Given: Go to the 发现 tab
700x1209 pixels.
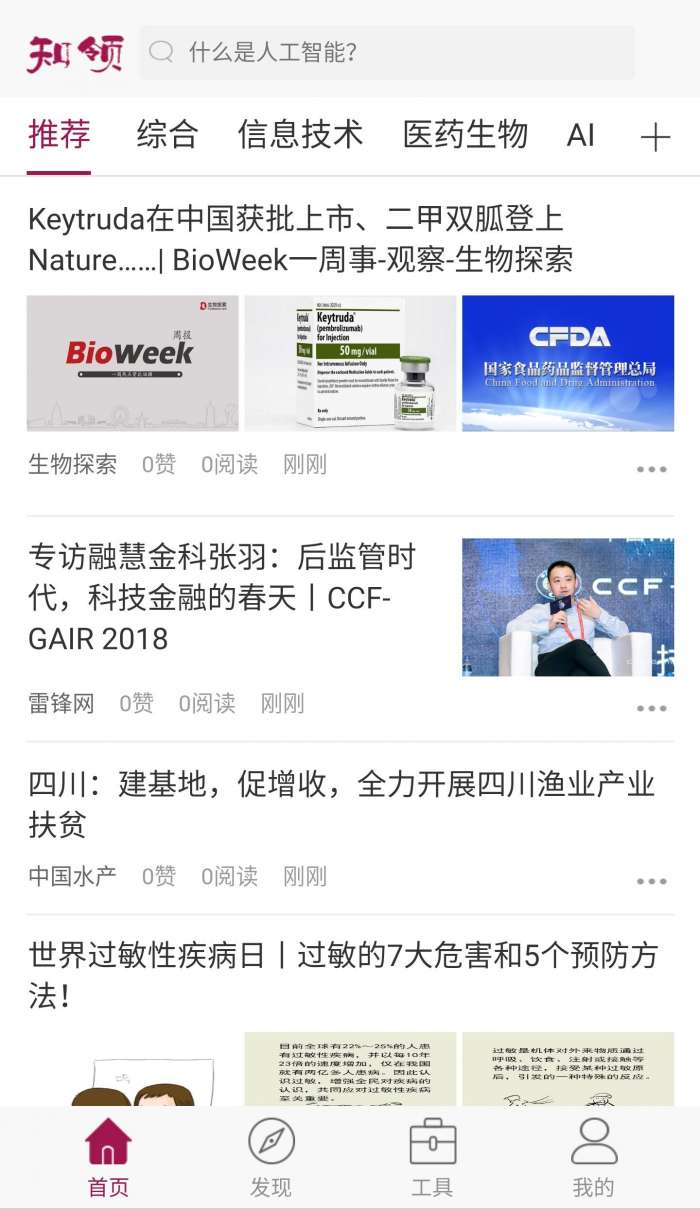Looking at the screenshot, I should click(271, 1158).
